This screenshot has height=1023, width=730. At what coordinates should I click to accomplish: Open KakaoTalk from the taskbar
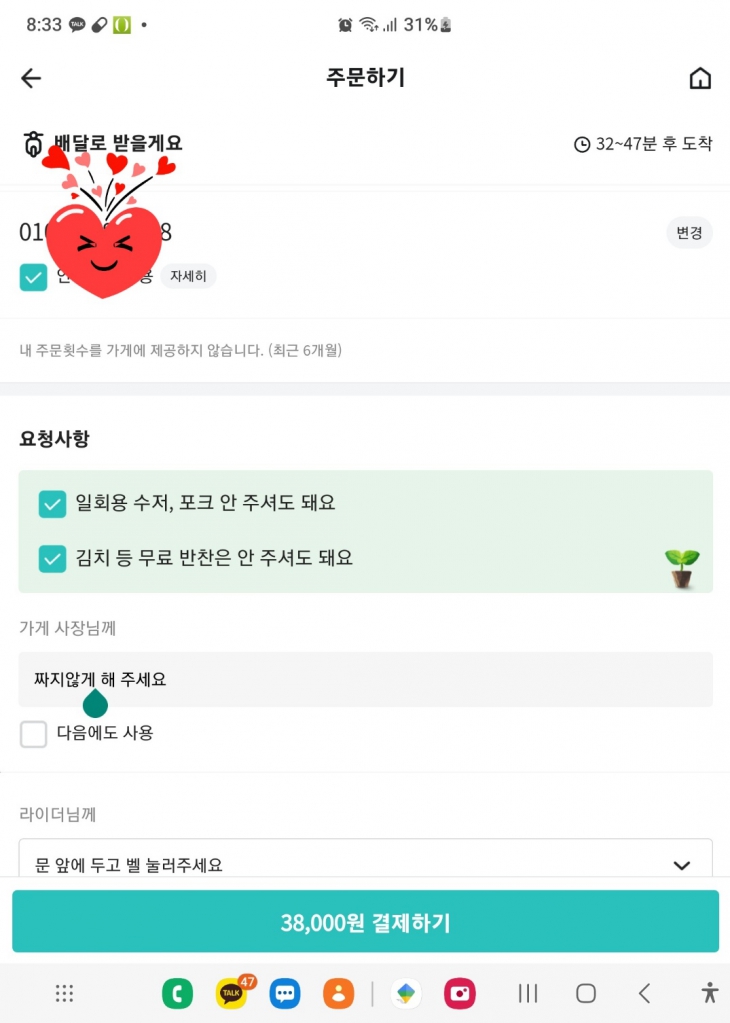(x=232, y=993)
